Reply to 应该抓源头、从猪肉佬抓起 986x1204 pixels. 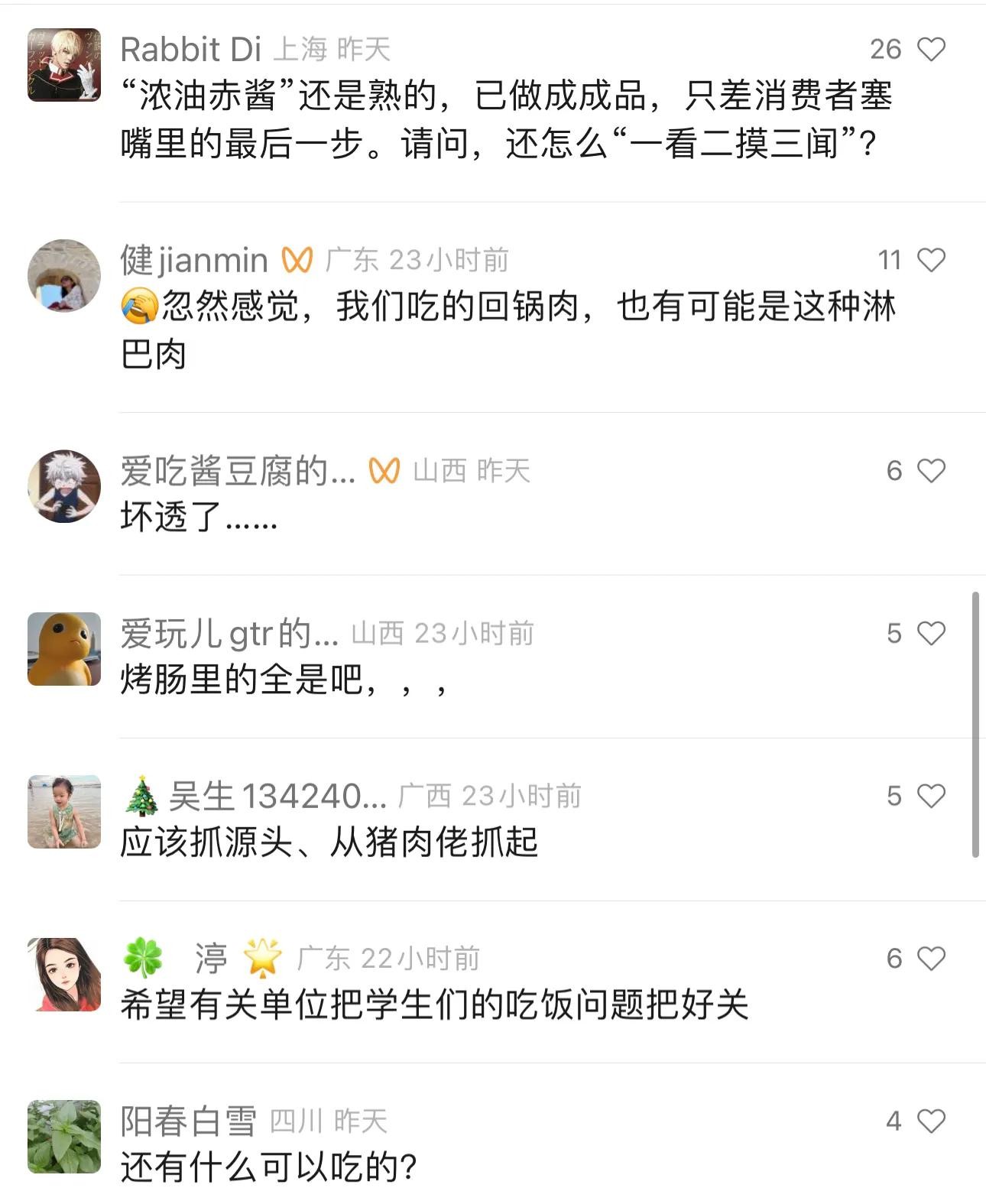(x=329, y=842)
